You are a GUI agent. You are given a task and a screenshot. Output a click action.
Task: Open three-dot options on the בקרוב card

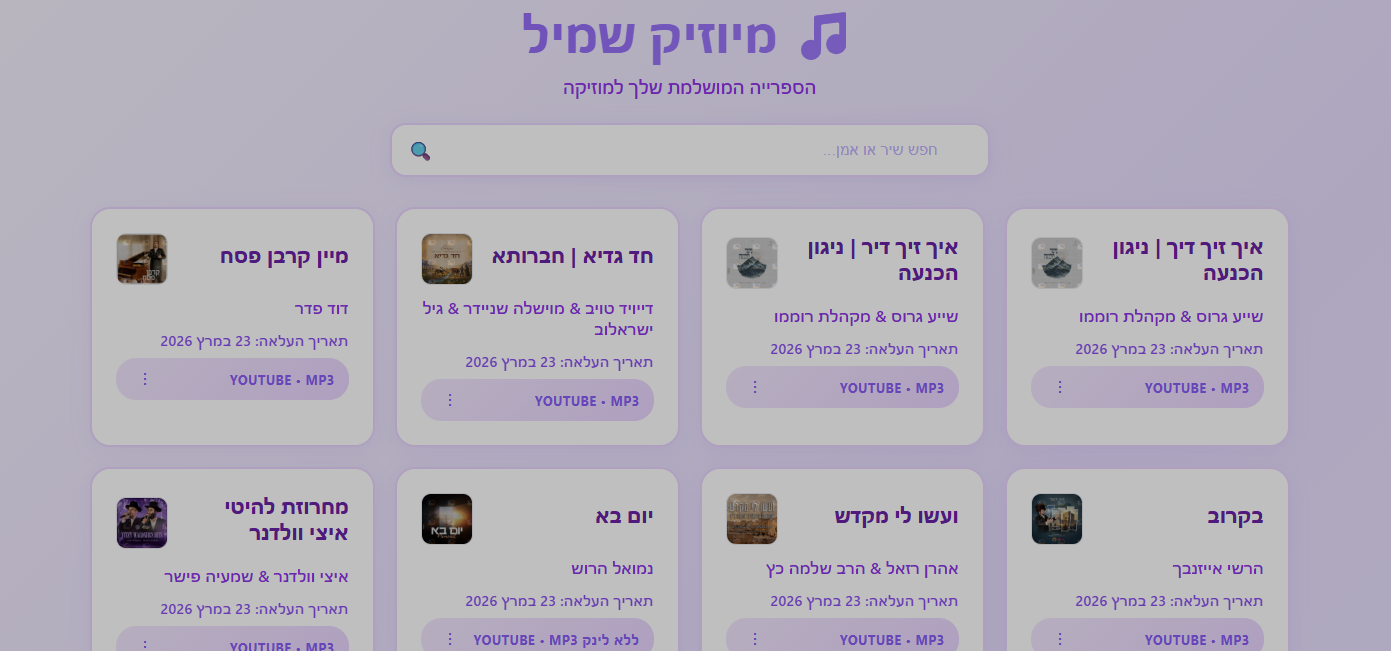click(x=1060, y=639)
